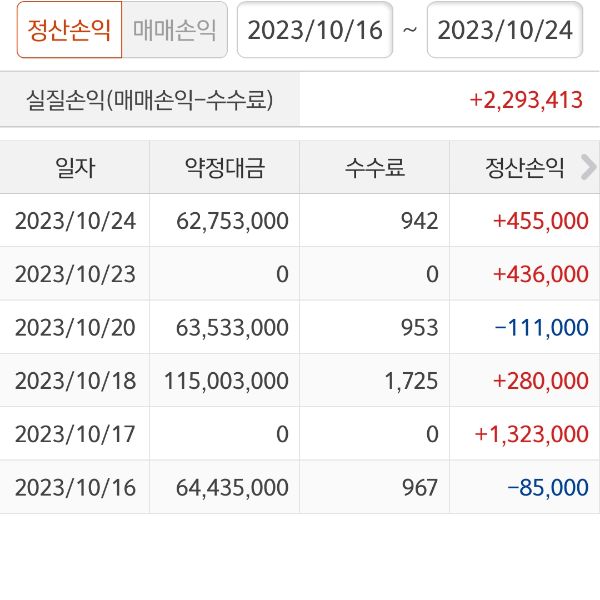The width and height of the screenshot is (600, 600).
Task: Open the start date picker 2023/10/16
Action: click(x=315, y=30)
